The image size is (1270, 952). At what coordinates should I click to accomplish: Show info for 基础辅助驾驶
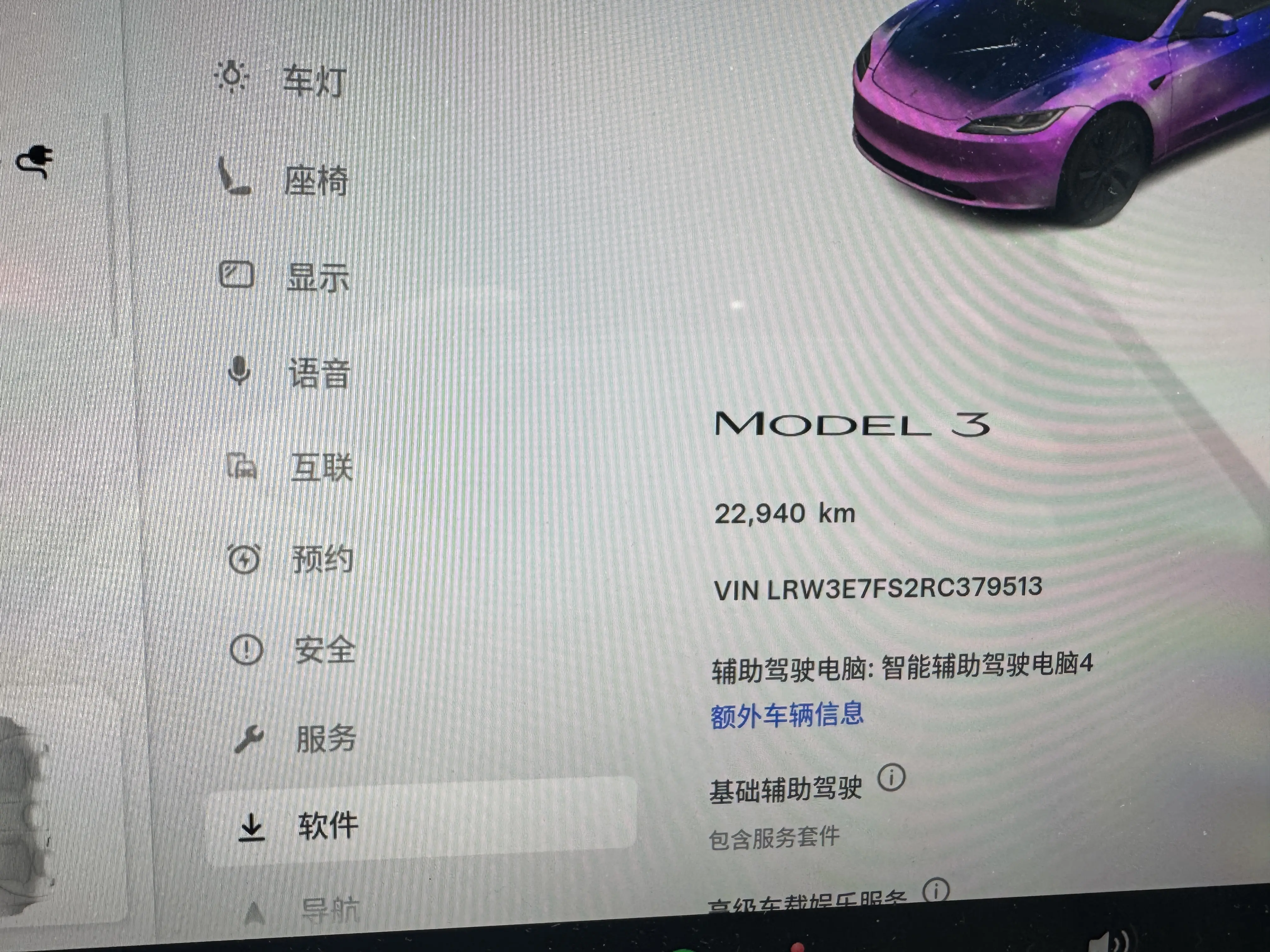(x=891, y=778)
